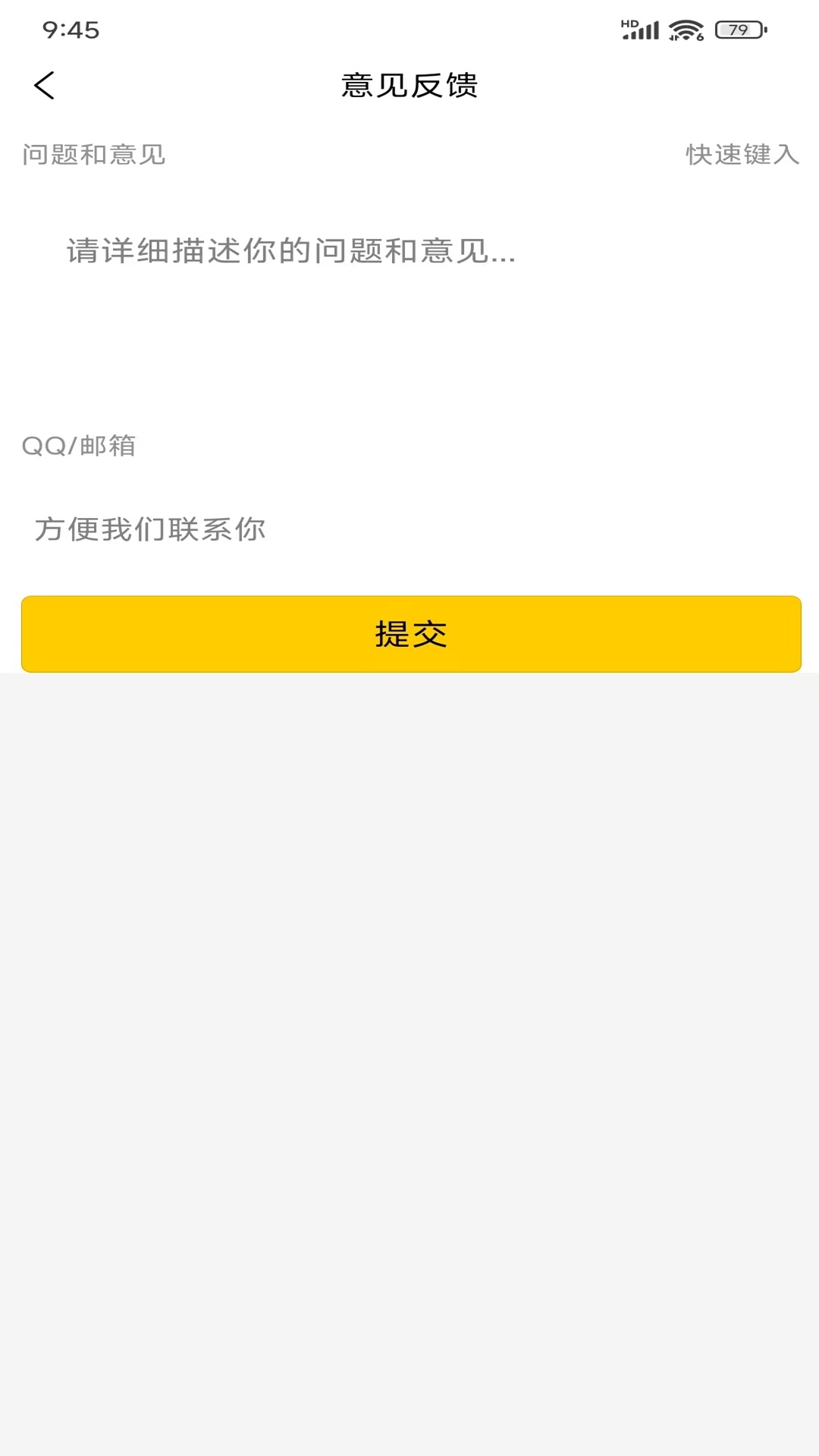Image resolution: width=819 pixels, height=1456 pixels.
Task: Click the clock showing 9:45
Action: point(69,30)
